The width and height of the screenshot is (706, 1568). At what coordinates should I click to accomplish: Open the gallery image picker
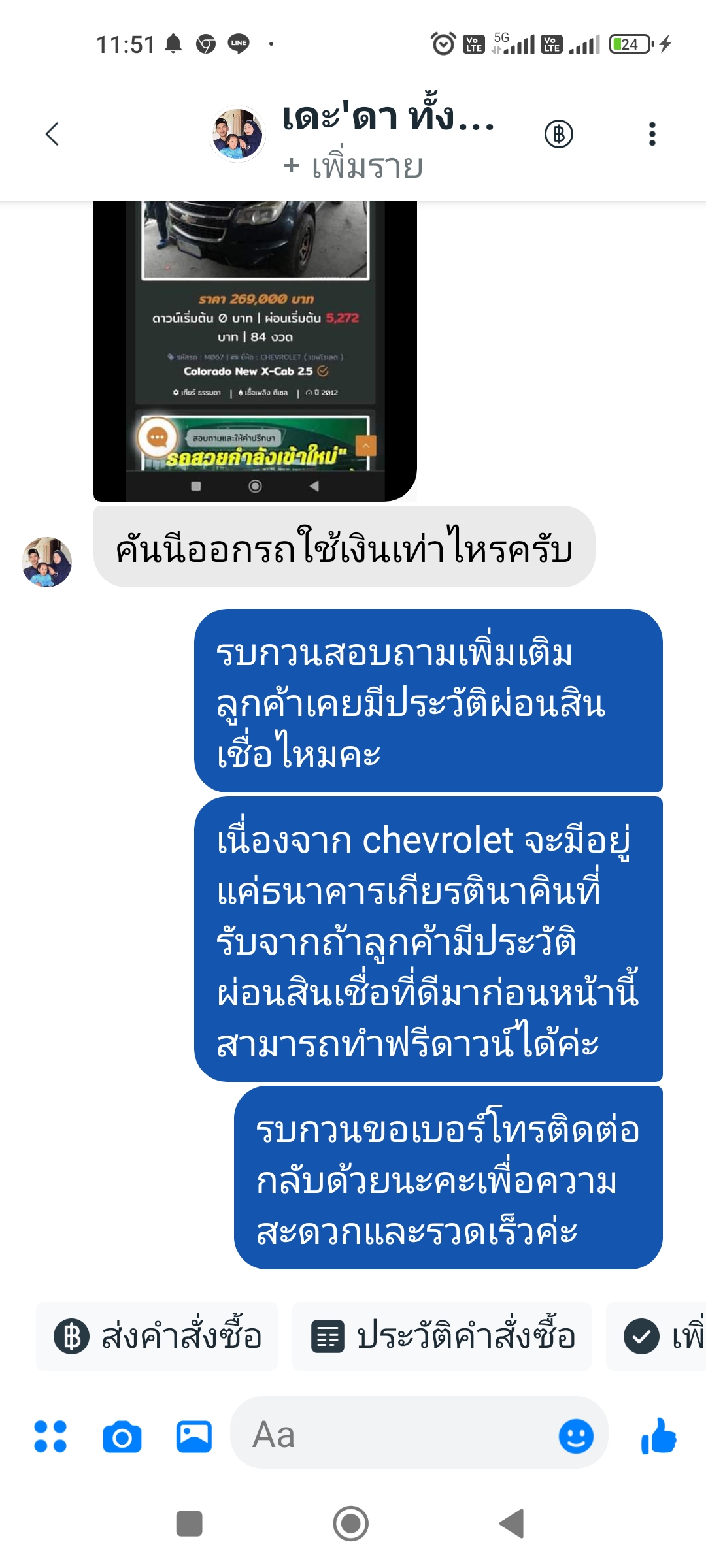pos(194,1436)
